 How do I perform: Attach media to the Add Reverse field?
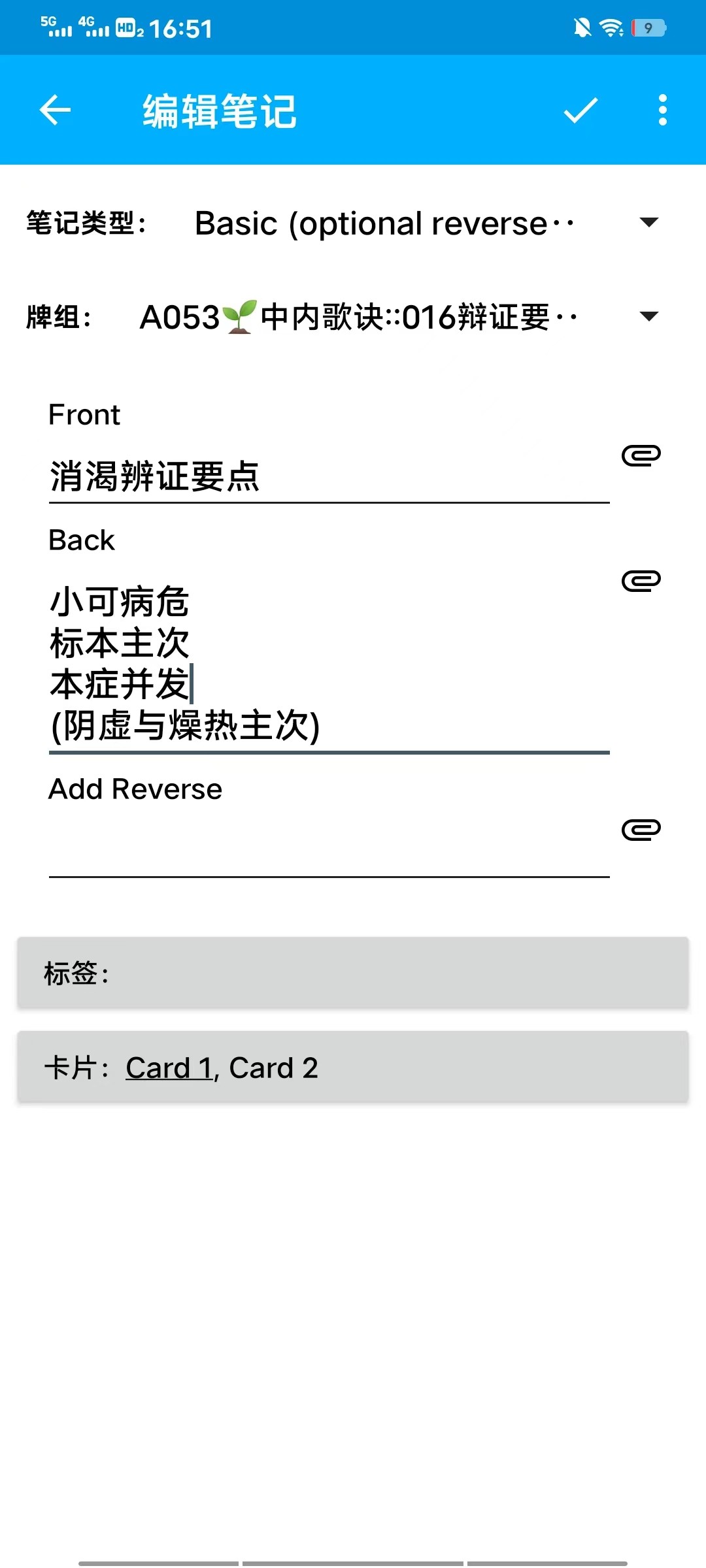641,829
